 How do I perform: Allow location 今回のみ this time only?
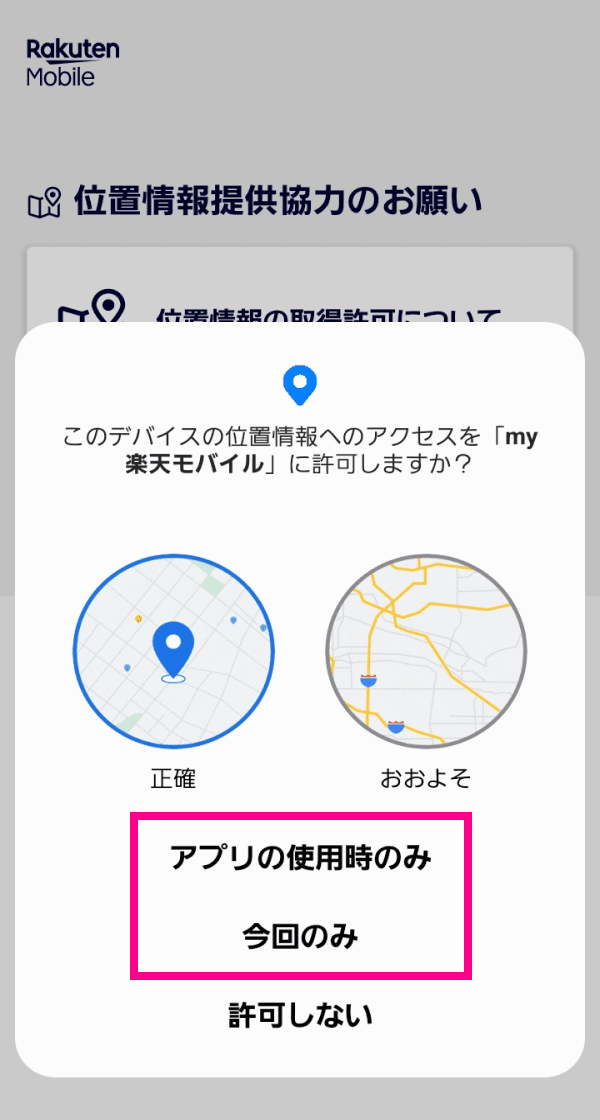pos(301,936)
